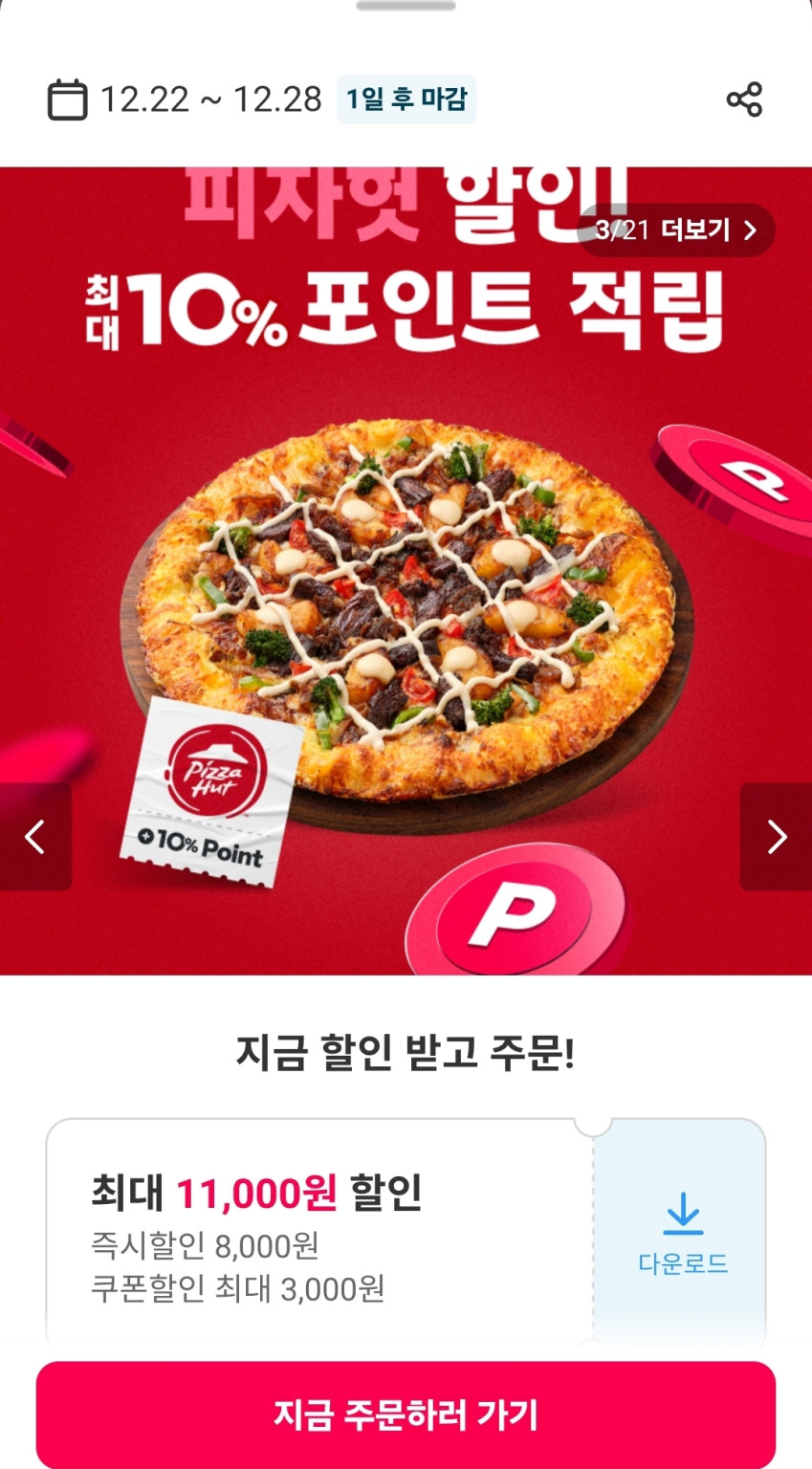Open the 3/21 더보기 banner list

(675, 230)
